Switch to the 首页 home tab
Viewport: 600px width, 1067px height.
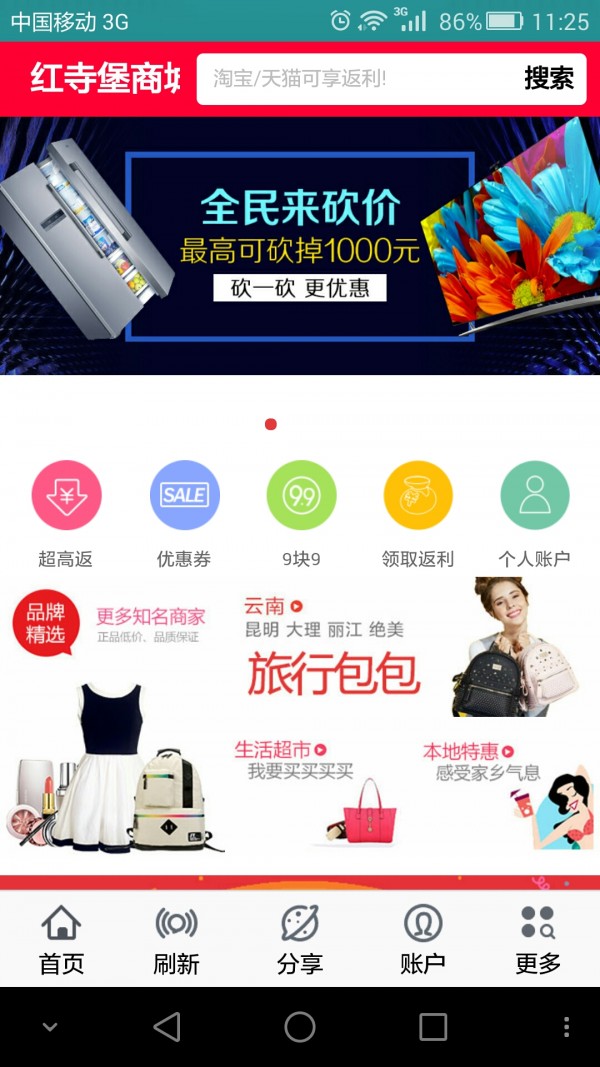[x=61, y=940]
